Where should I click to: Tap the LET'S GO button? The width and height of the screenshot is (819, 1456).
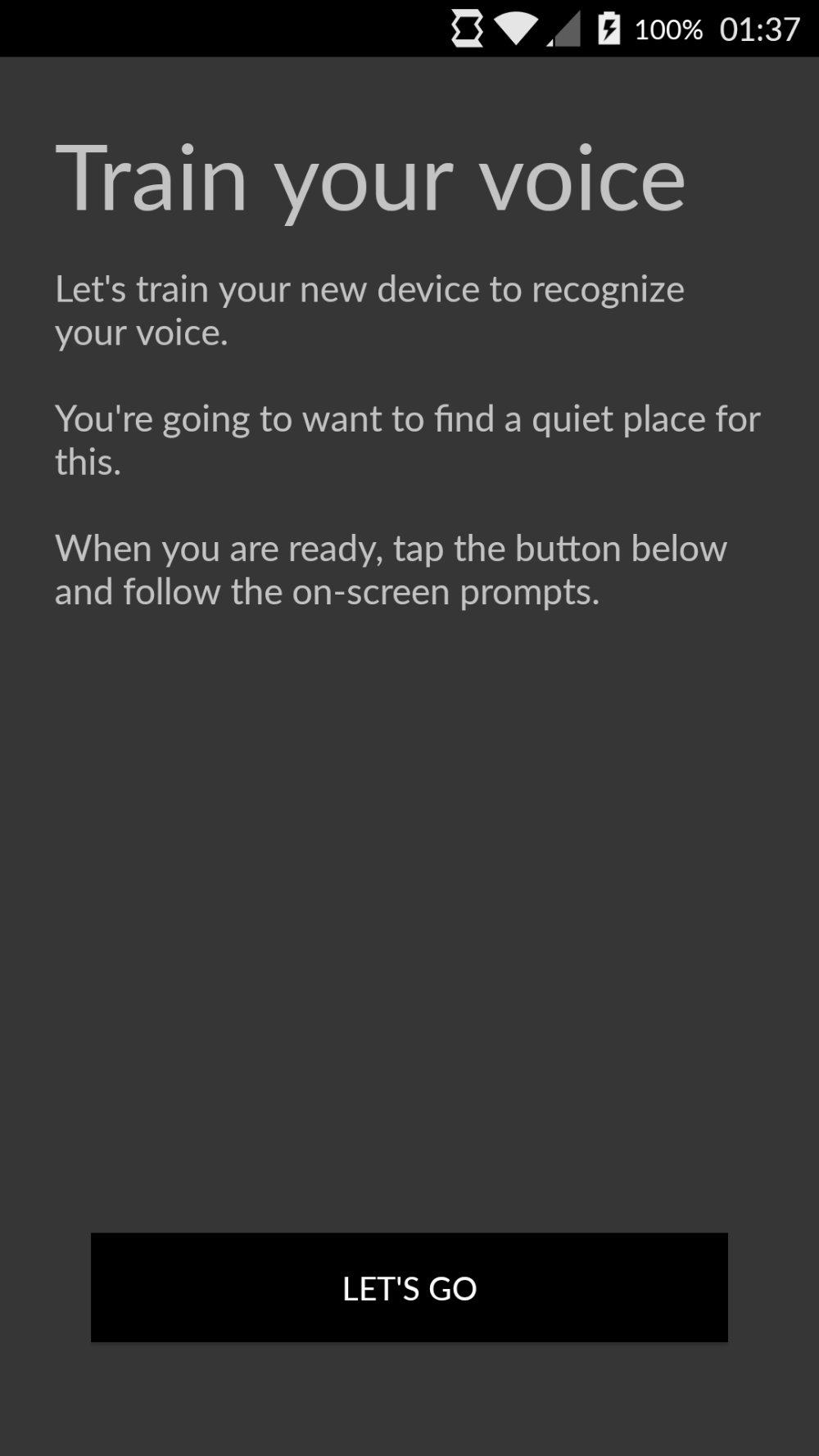click(409, 1286)
